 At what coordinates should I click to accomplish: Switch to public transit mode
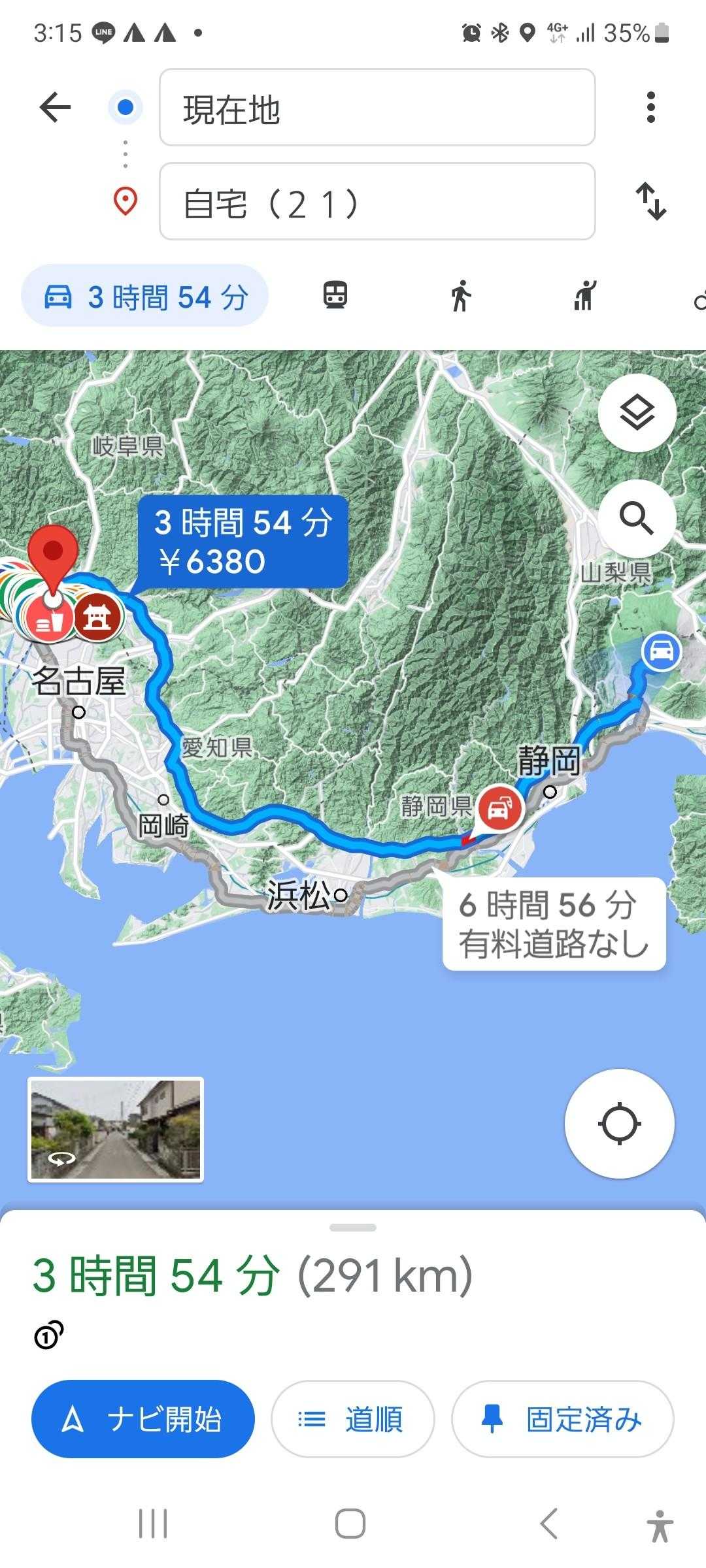[x=335, y=295]
